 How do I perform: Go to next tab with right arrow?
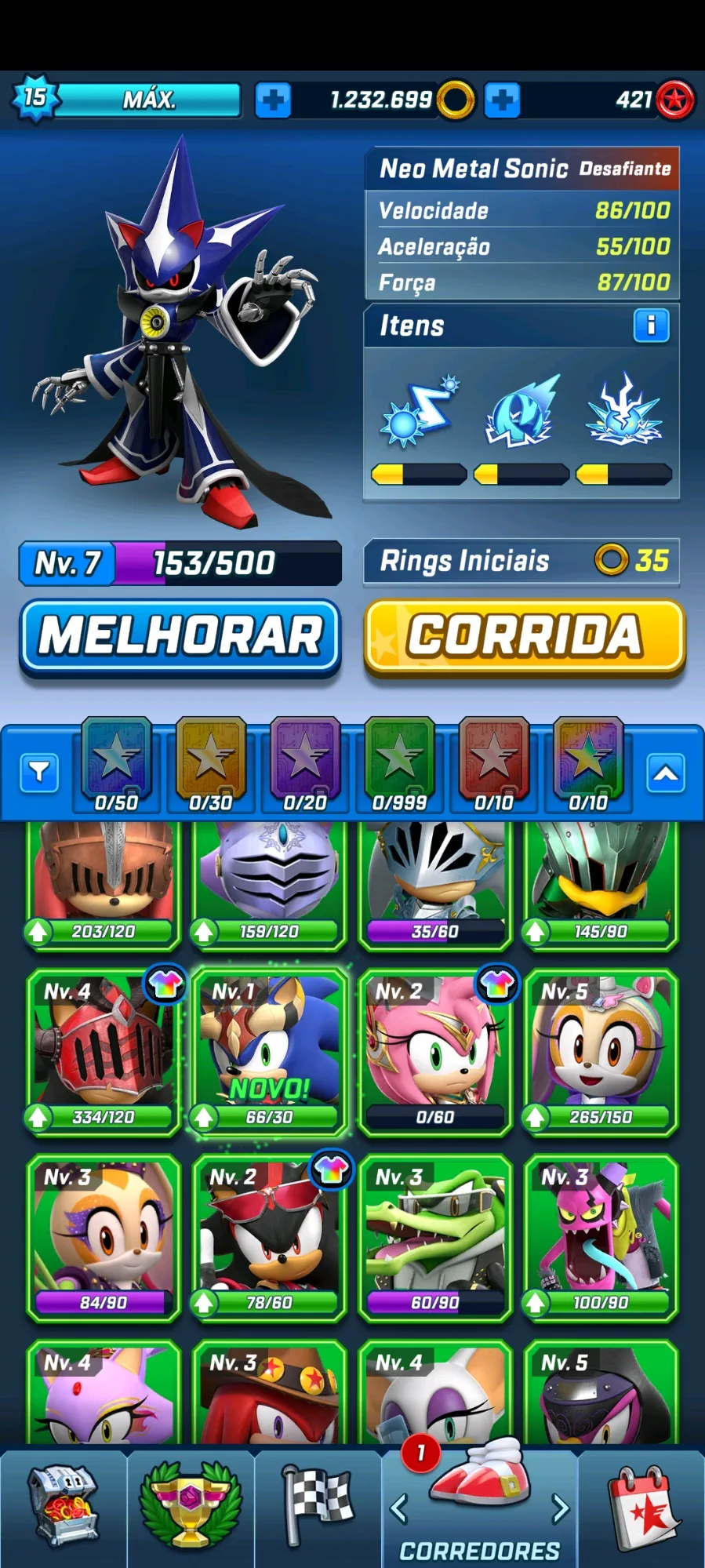(x=560, y=1508)
